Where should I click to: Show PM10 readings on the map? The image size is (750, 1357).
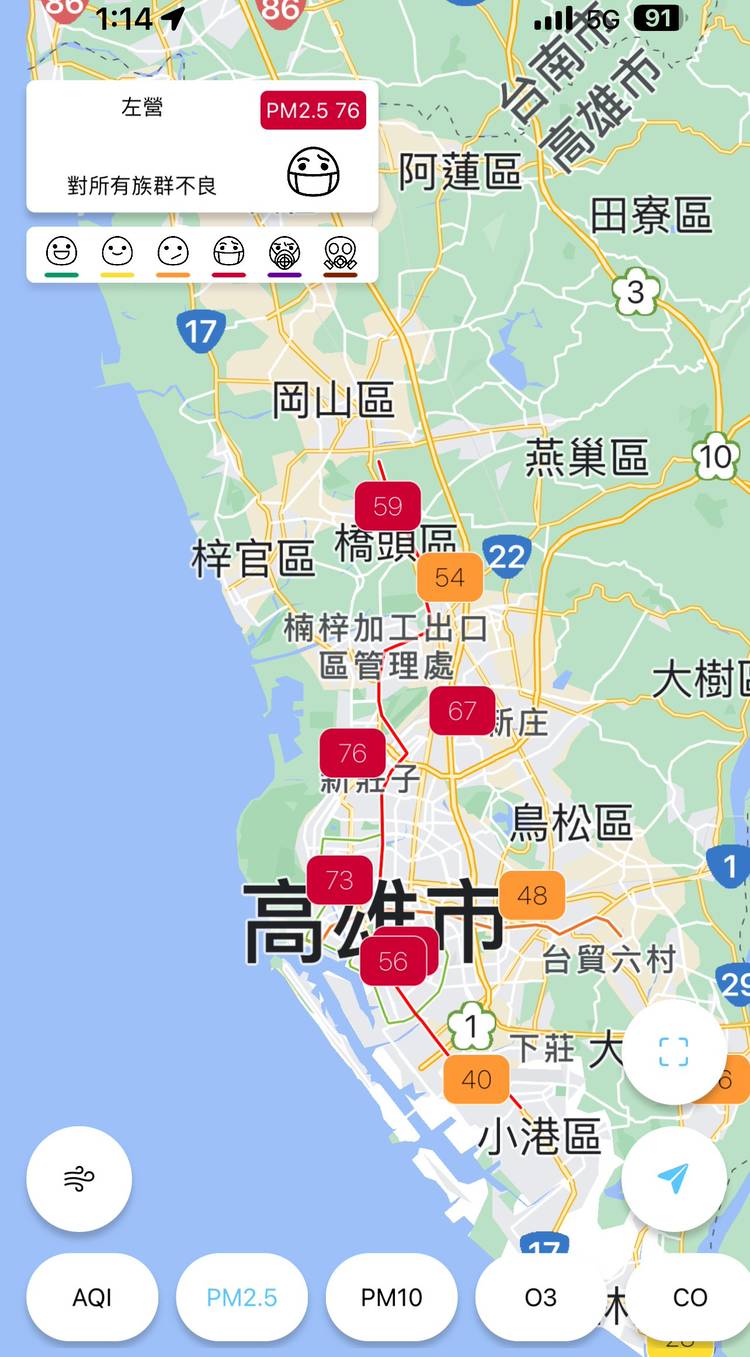pos(391,1297)
